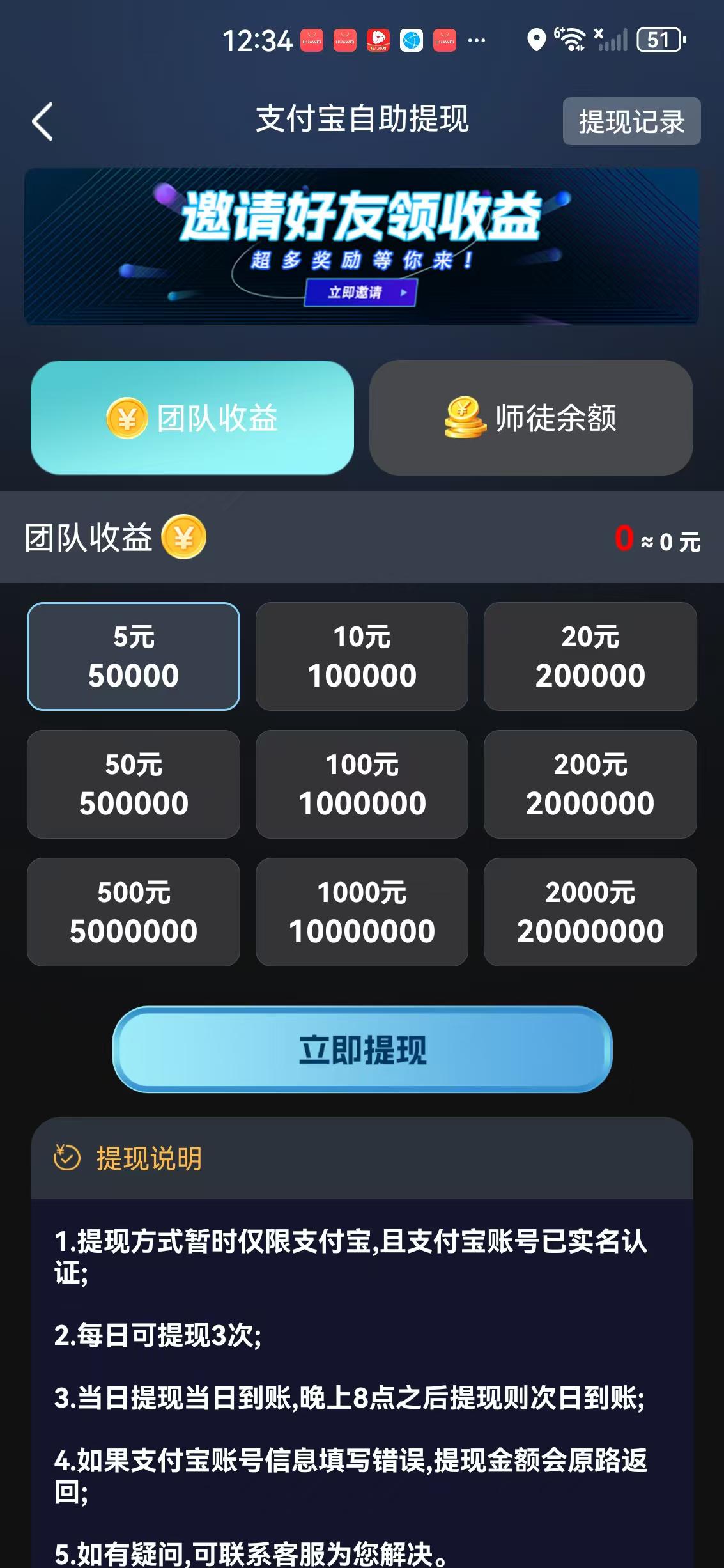This screenshot has height=1568, width=724.
Task: Click the HUAWEI notification icon in status bar
Action: click(311, 40)
